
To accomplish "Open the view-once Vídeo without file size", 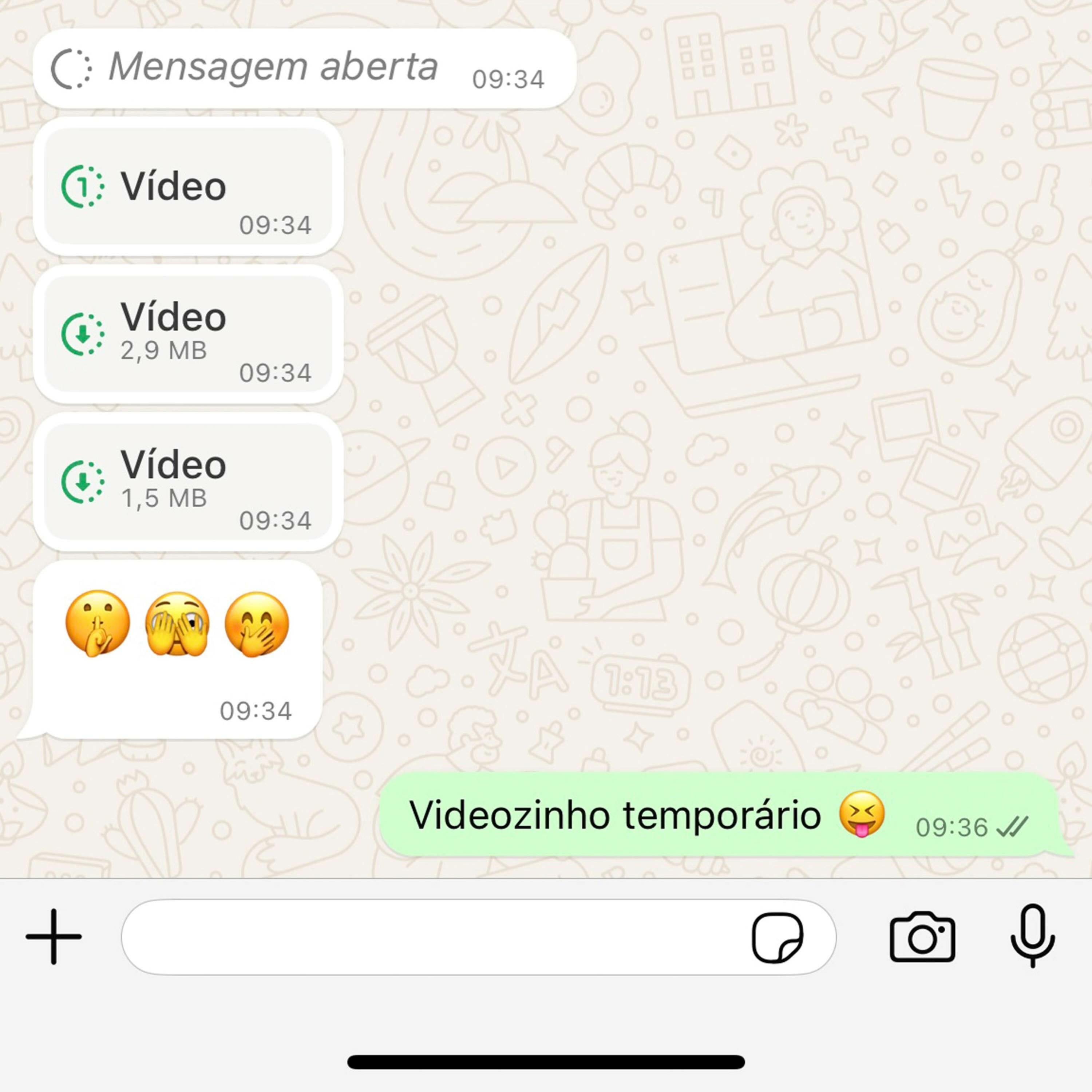I will coord(83,186).
